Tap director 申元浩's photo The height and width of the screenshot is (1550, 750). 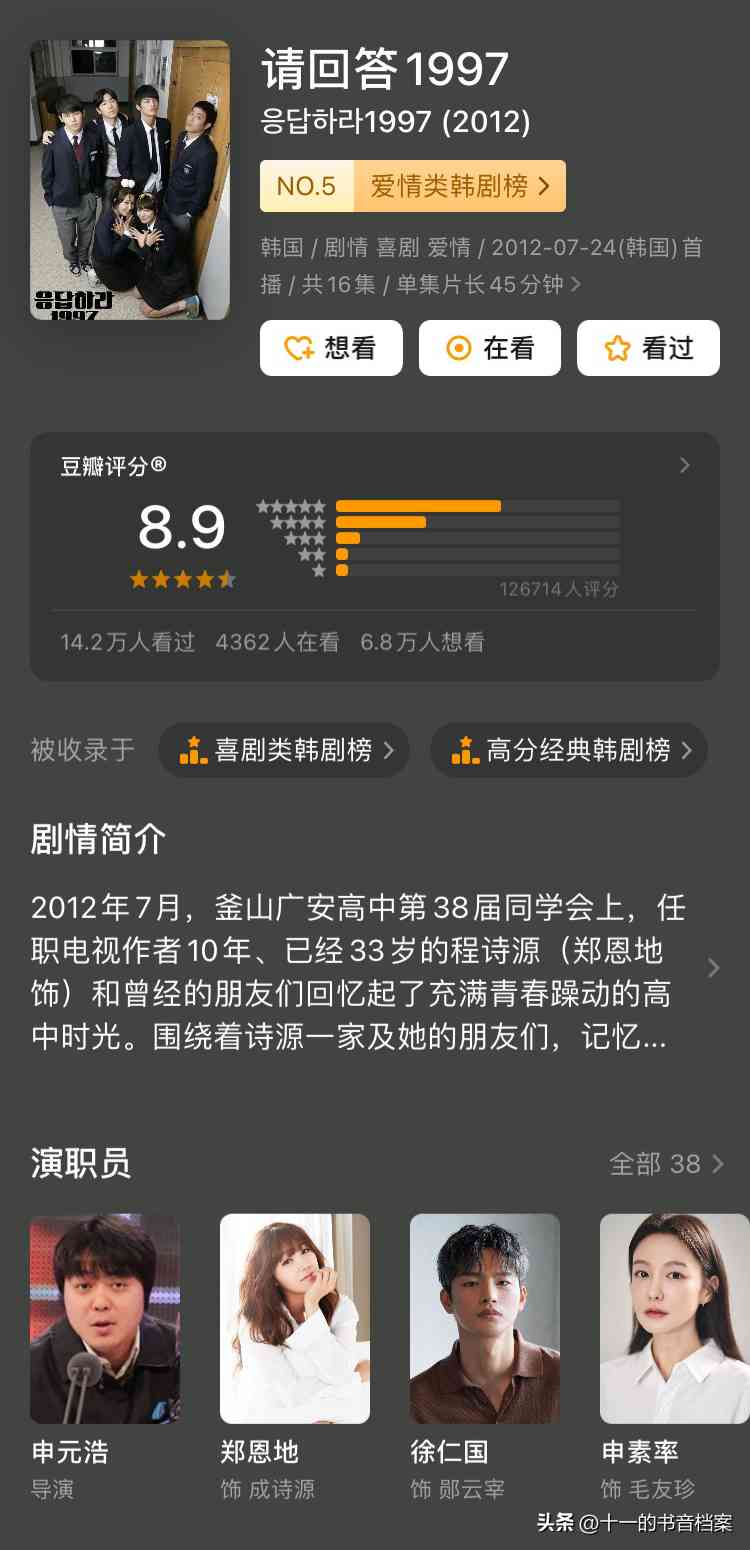pyautogui.click(x=105, y=1320)
